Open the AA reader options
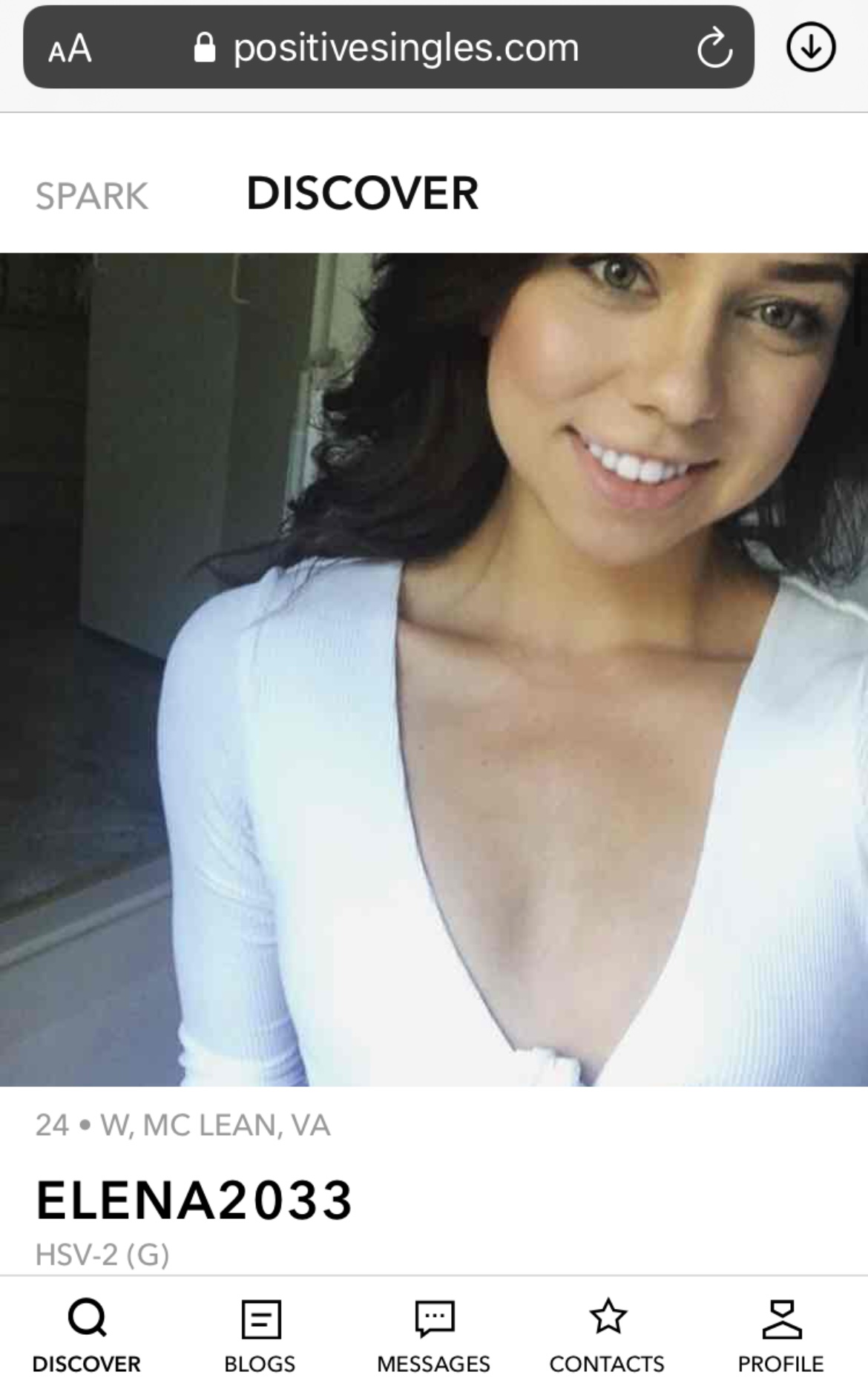This screenshot has height=1389, width=868. tap(70, 49)
